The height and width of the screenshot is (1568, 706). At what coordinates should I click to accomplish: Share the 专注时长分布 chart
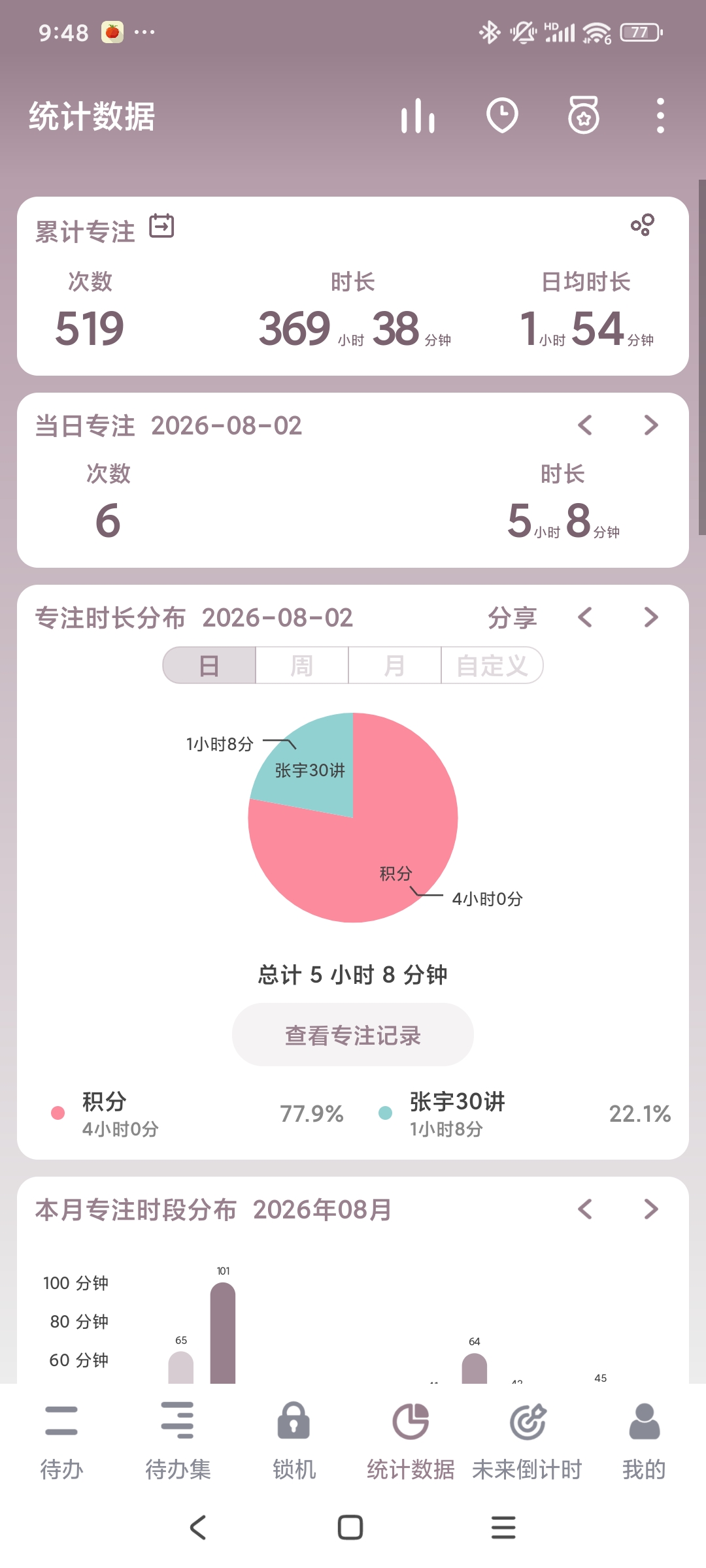tap(513, 617)
